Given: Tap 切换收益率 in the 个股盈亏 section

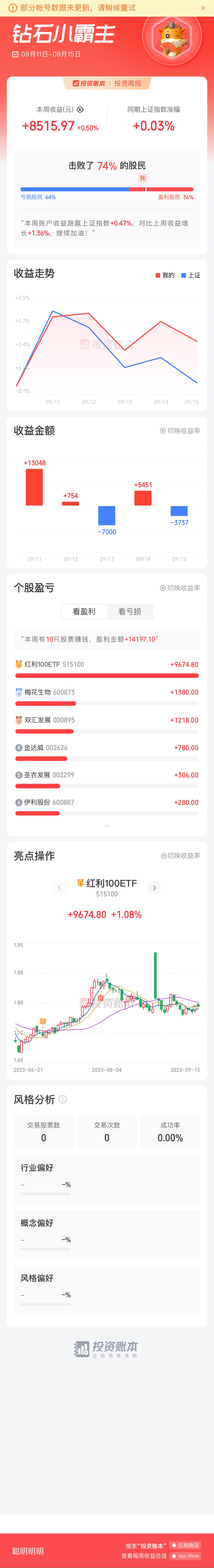Looking at the screenshot, I should 180,588.
